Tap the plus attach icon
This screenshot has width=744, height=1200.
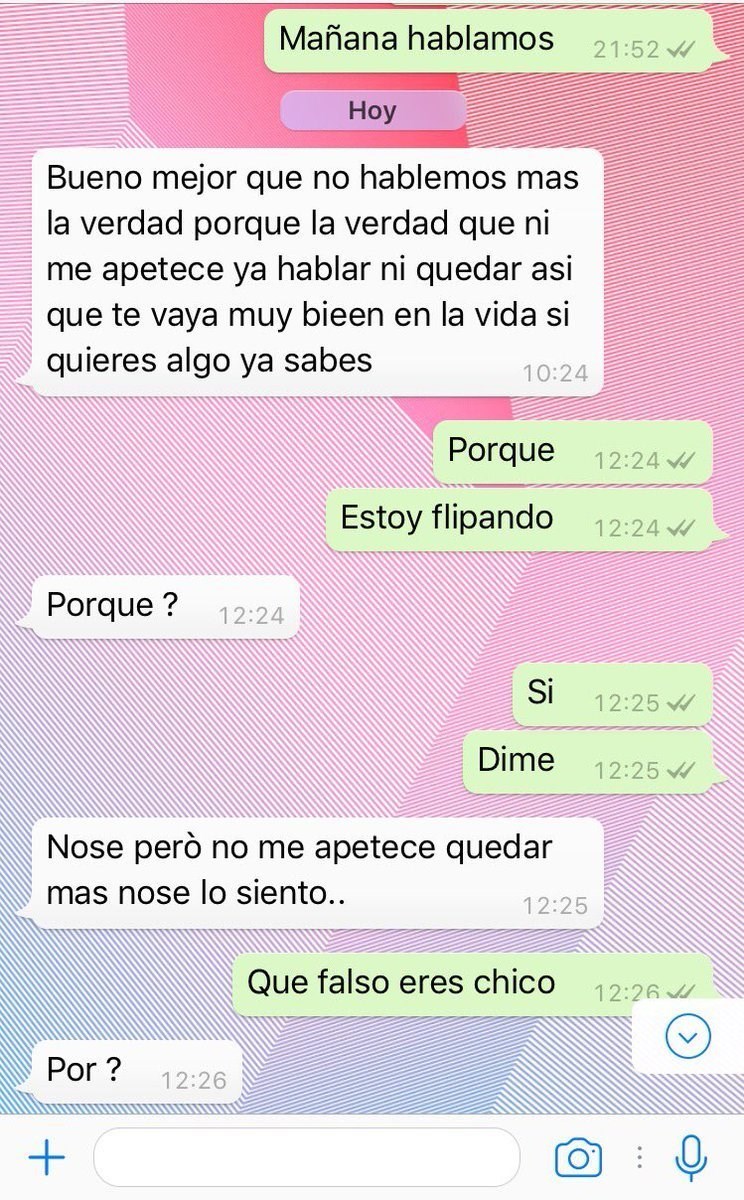pyautogui.click(x=46, y=1158)
